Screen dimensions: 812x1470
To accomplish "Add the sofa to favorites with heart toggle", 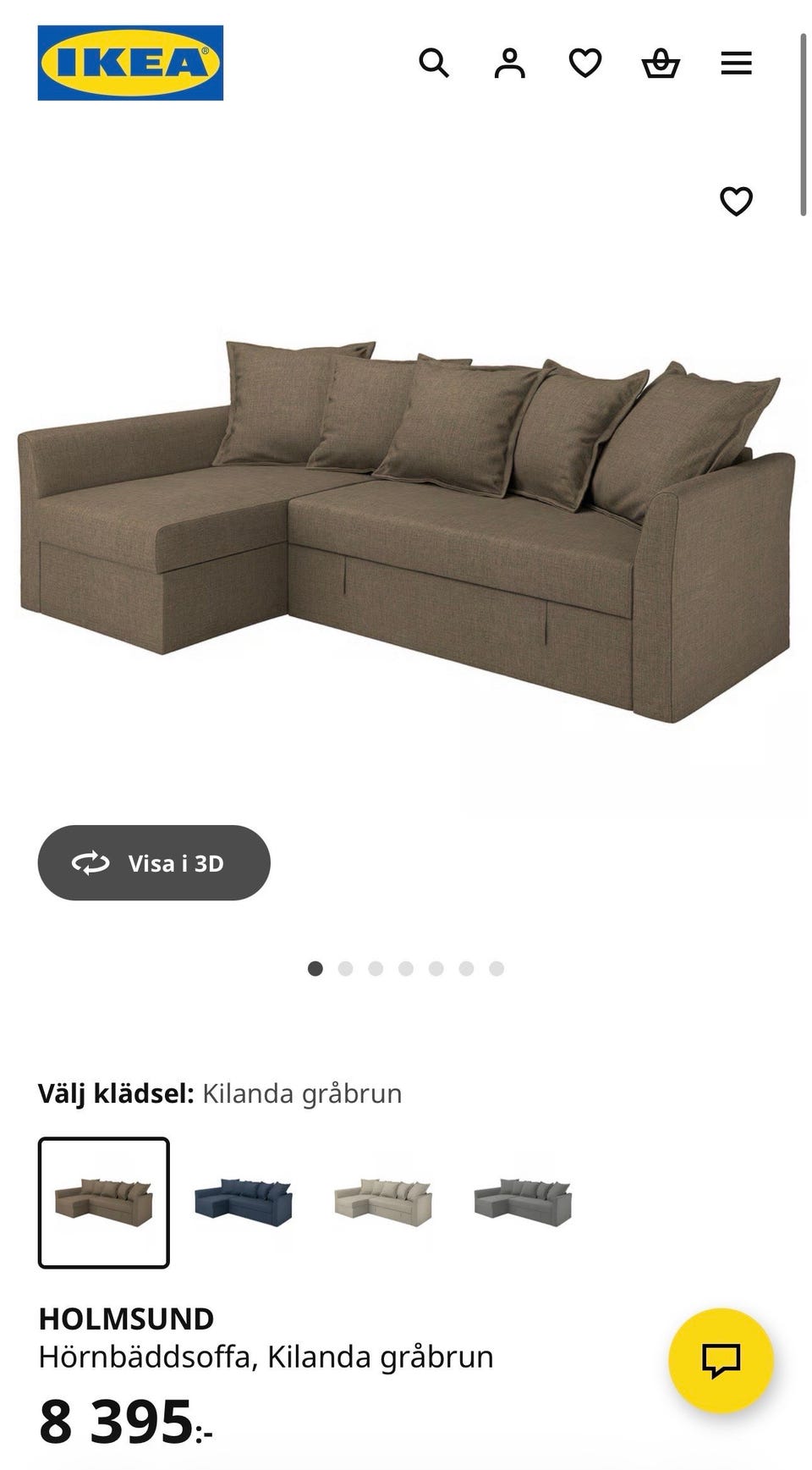I will click(738, 201).
